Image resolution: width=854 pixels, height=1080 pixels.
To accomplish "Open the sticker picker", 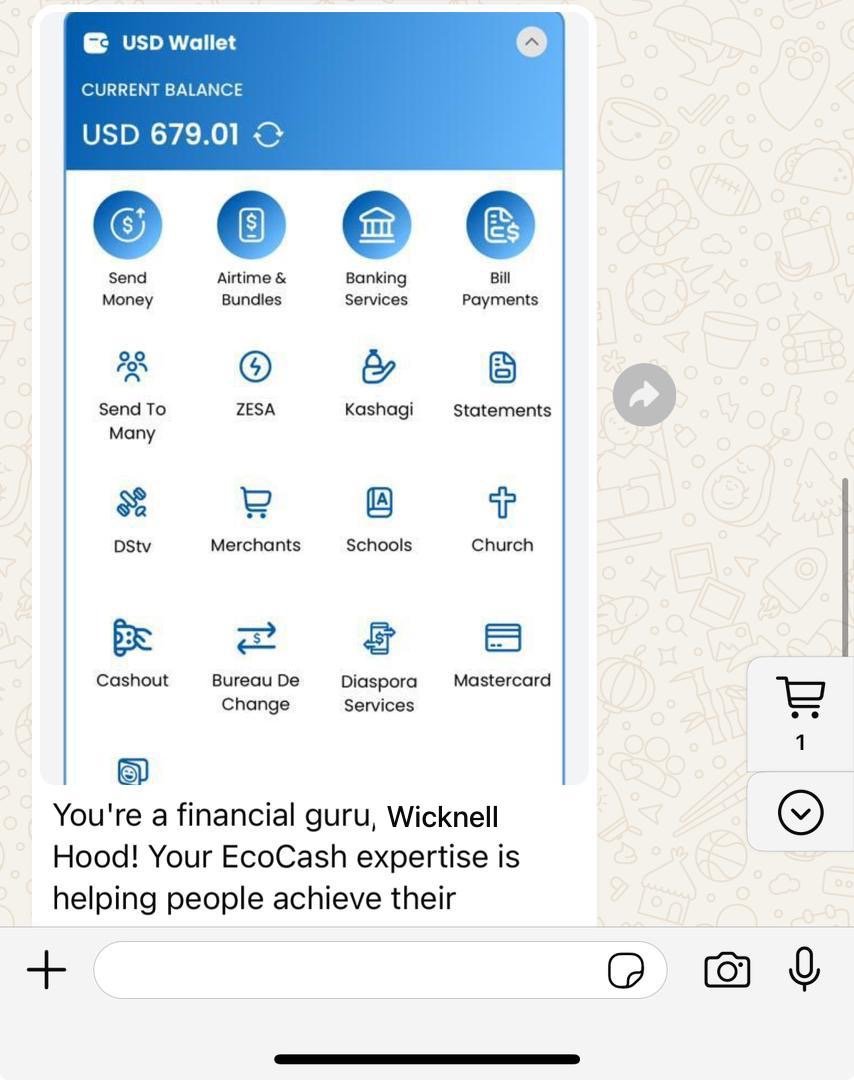I will (x=626, y=970).
